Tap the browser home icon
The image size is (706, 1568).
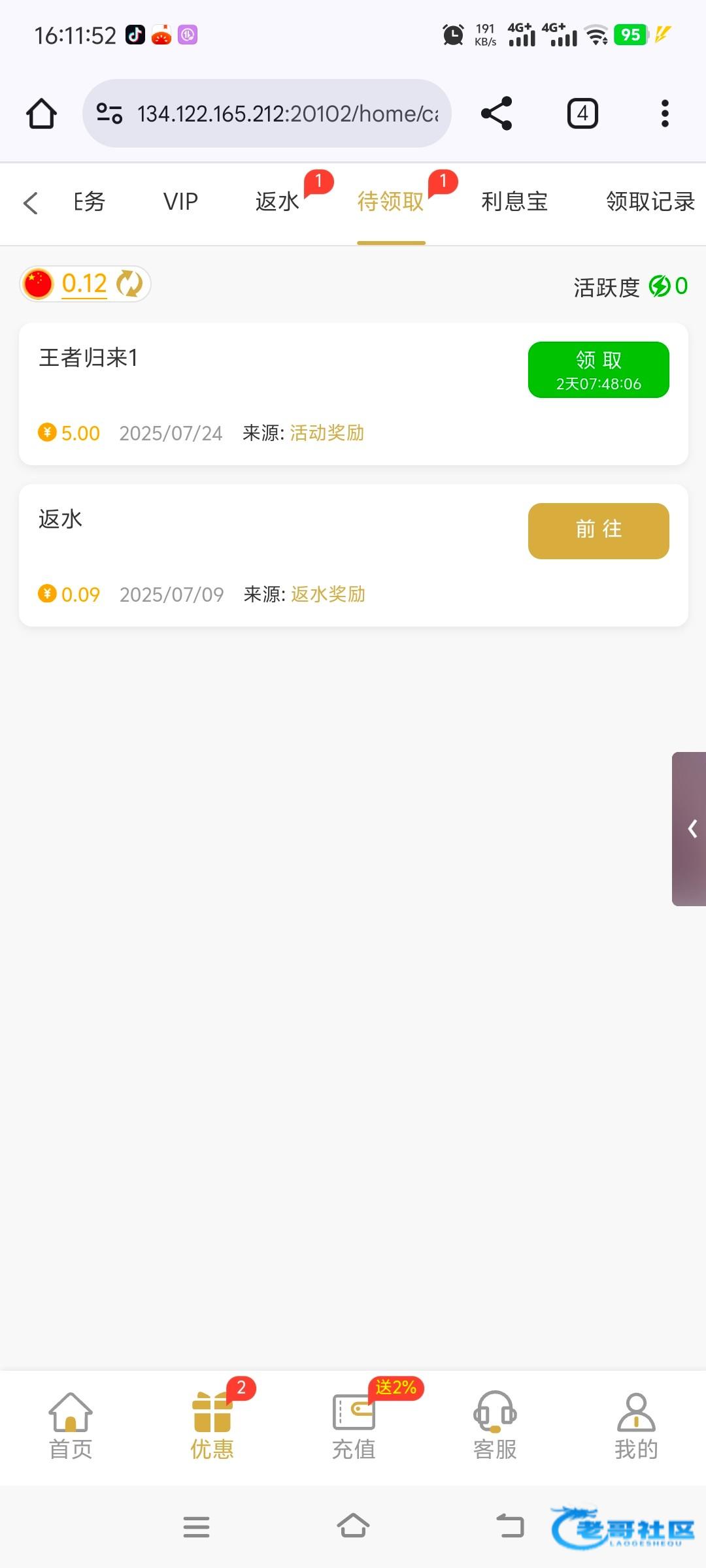point(41,114)
